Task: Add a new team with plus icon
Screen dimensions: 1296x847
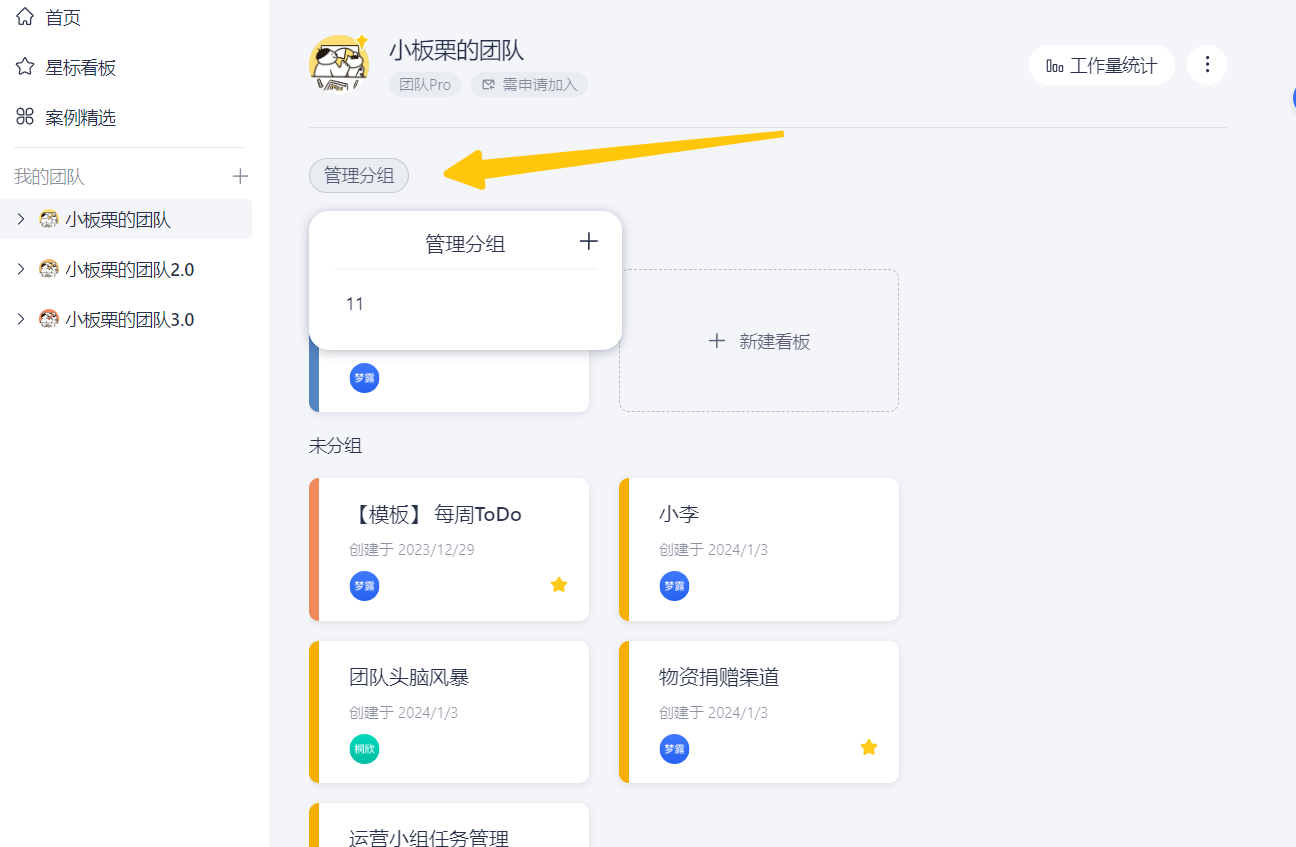Action: pyautogui.click(x=240, y=177)
